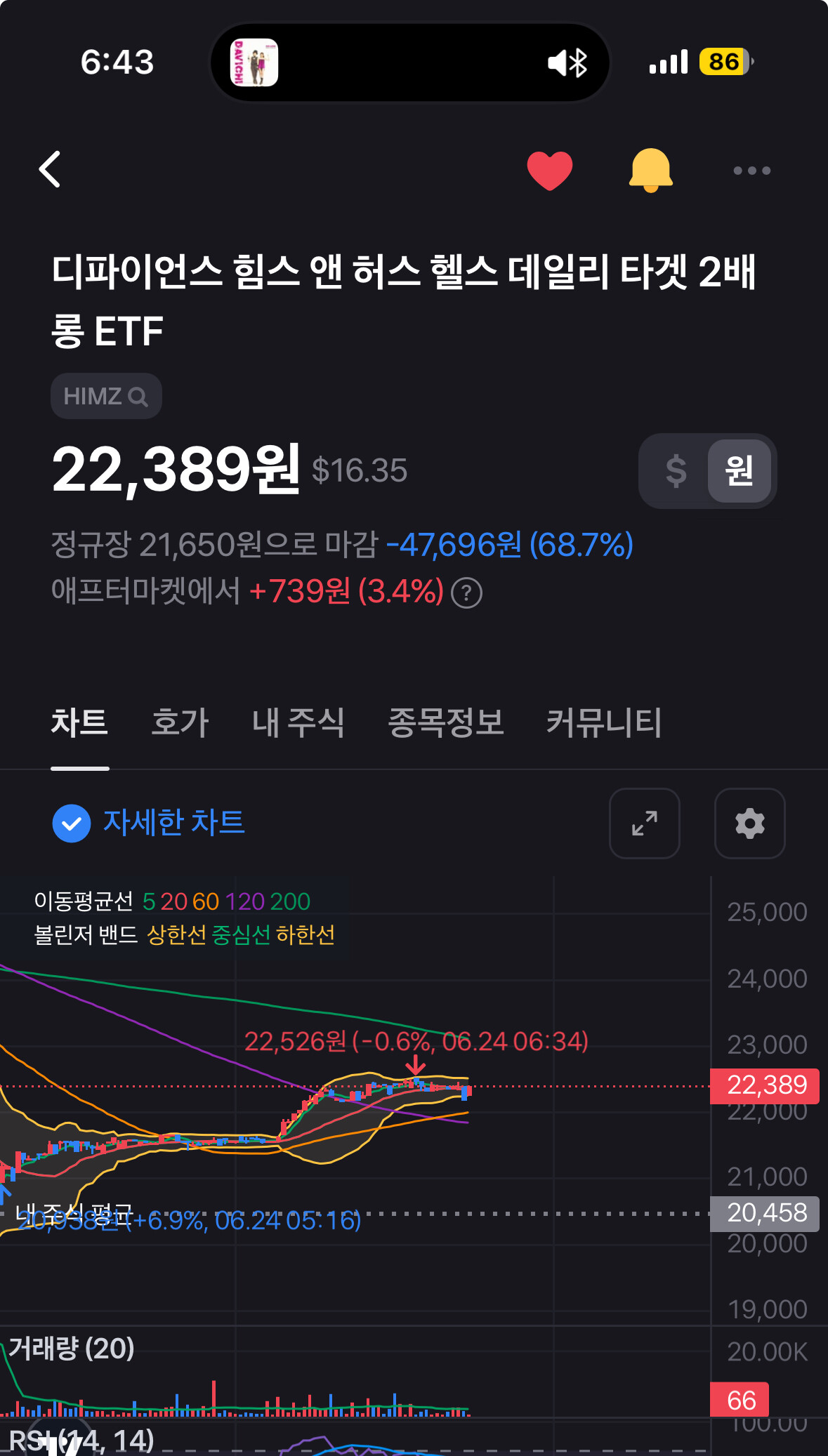Open chart settings gear
Viewport: 828px width, 1456px height.
[x=749, y=823]
